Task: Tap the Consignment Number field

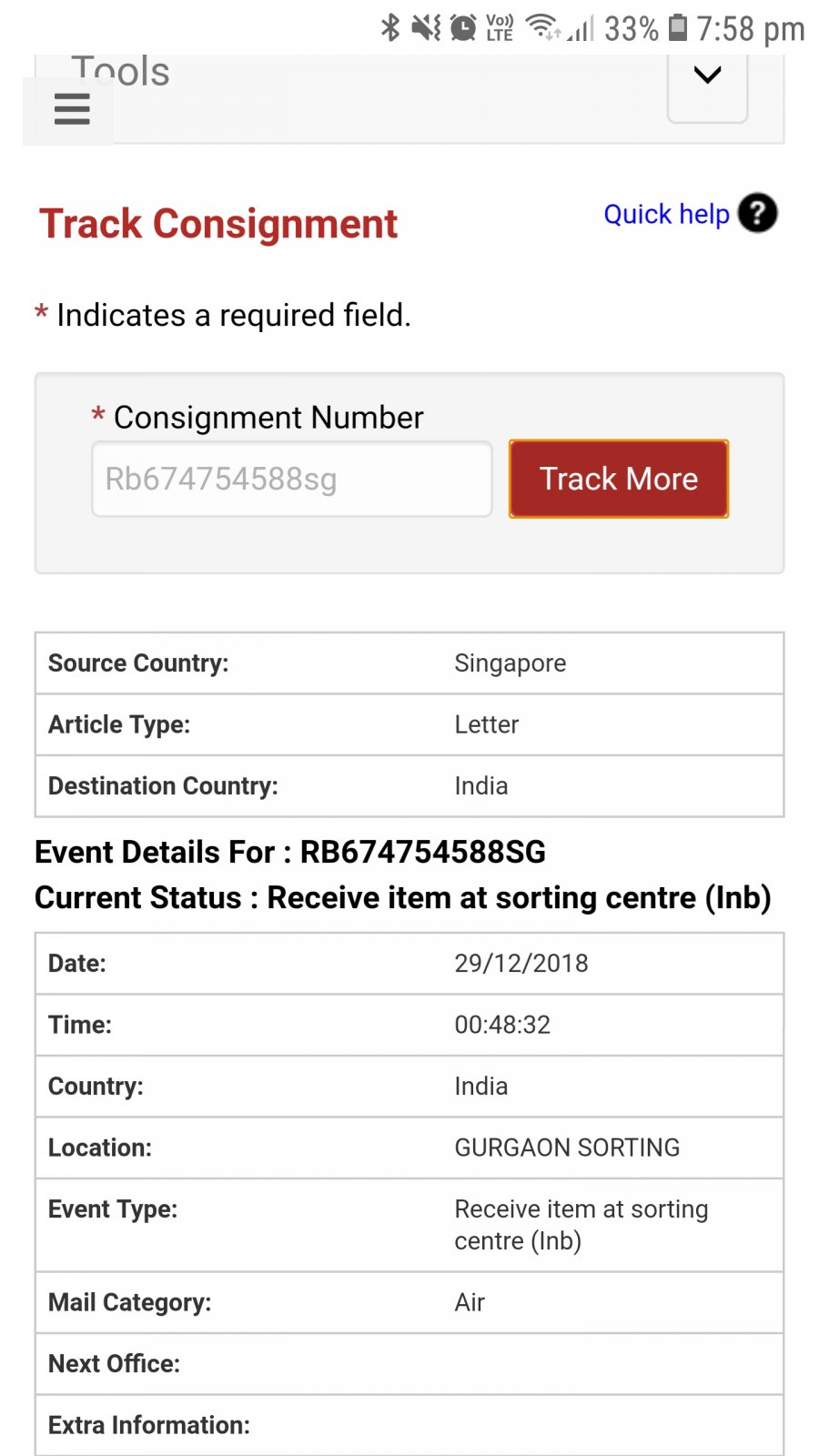Action: [x=292, y=479]
